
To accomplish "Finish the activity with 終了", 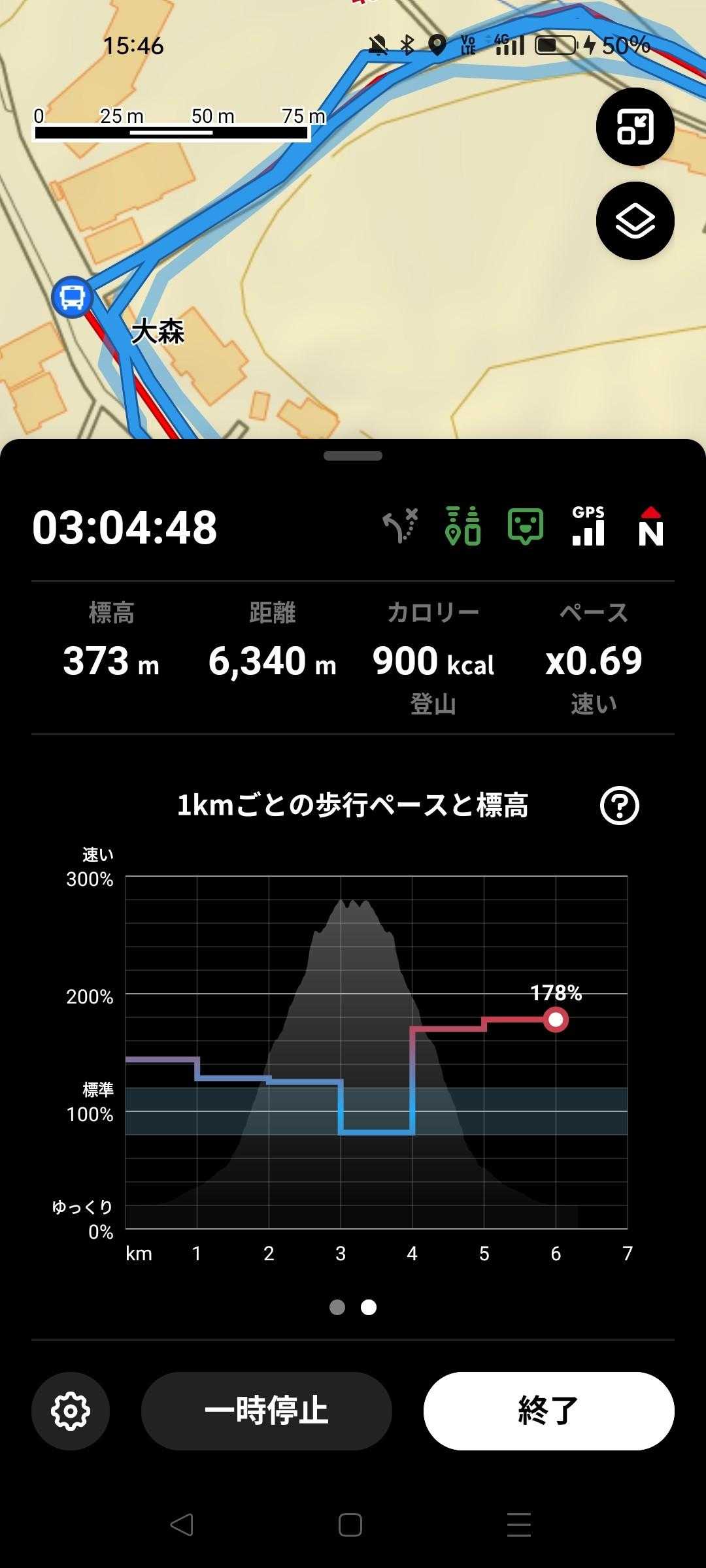I will pyautogui.click(x=548, y=1411).
